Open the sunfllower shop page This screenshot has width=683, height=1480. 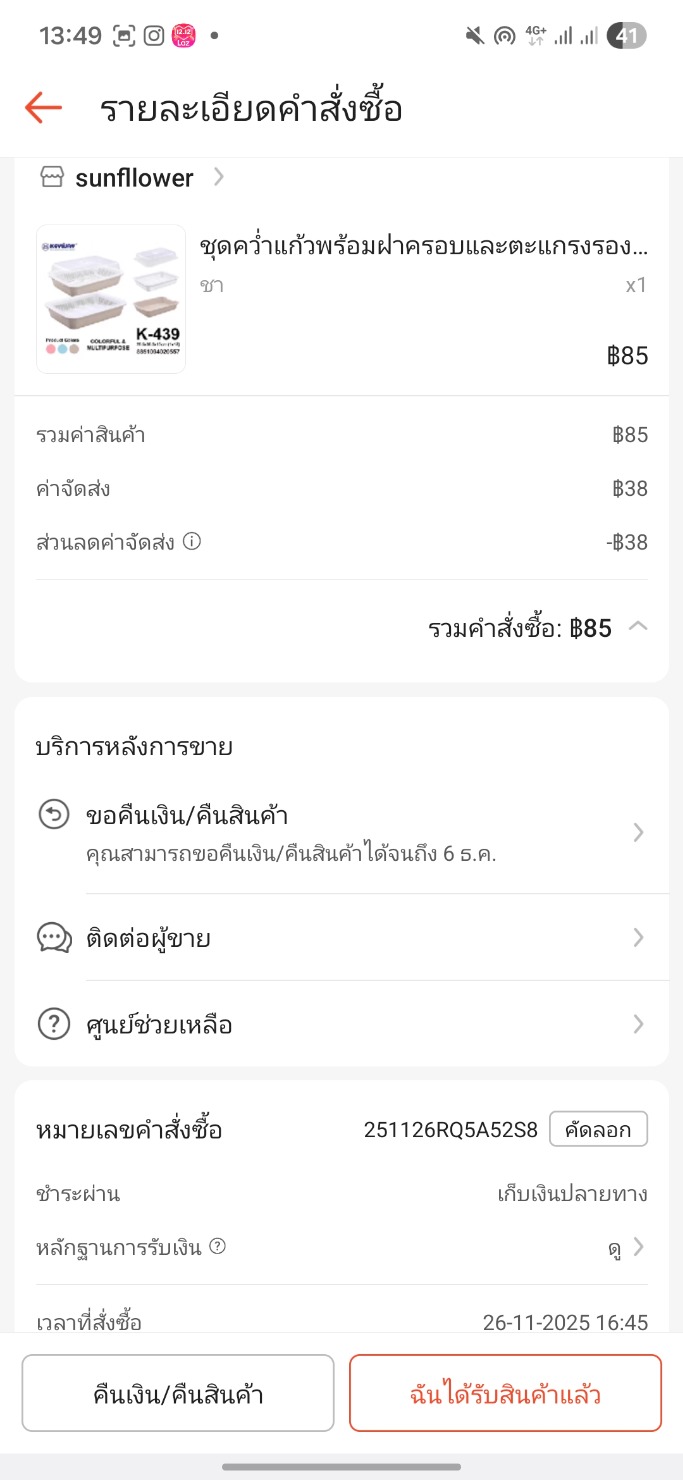coord(134,178)
